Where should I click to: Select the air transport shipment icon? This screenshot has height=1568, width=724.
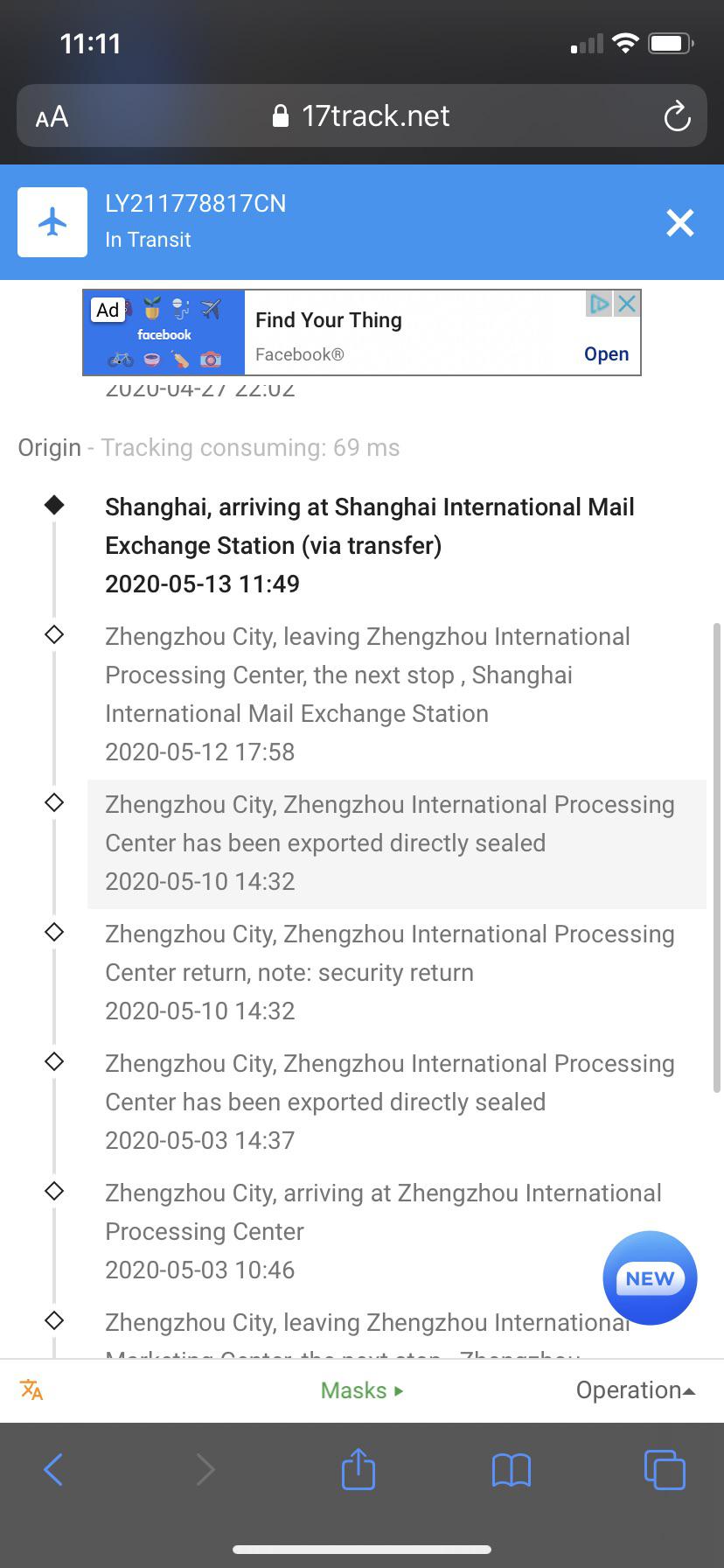[x=52, y=221]
